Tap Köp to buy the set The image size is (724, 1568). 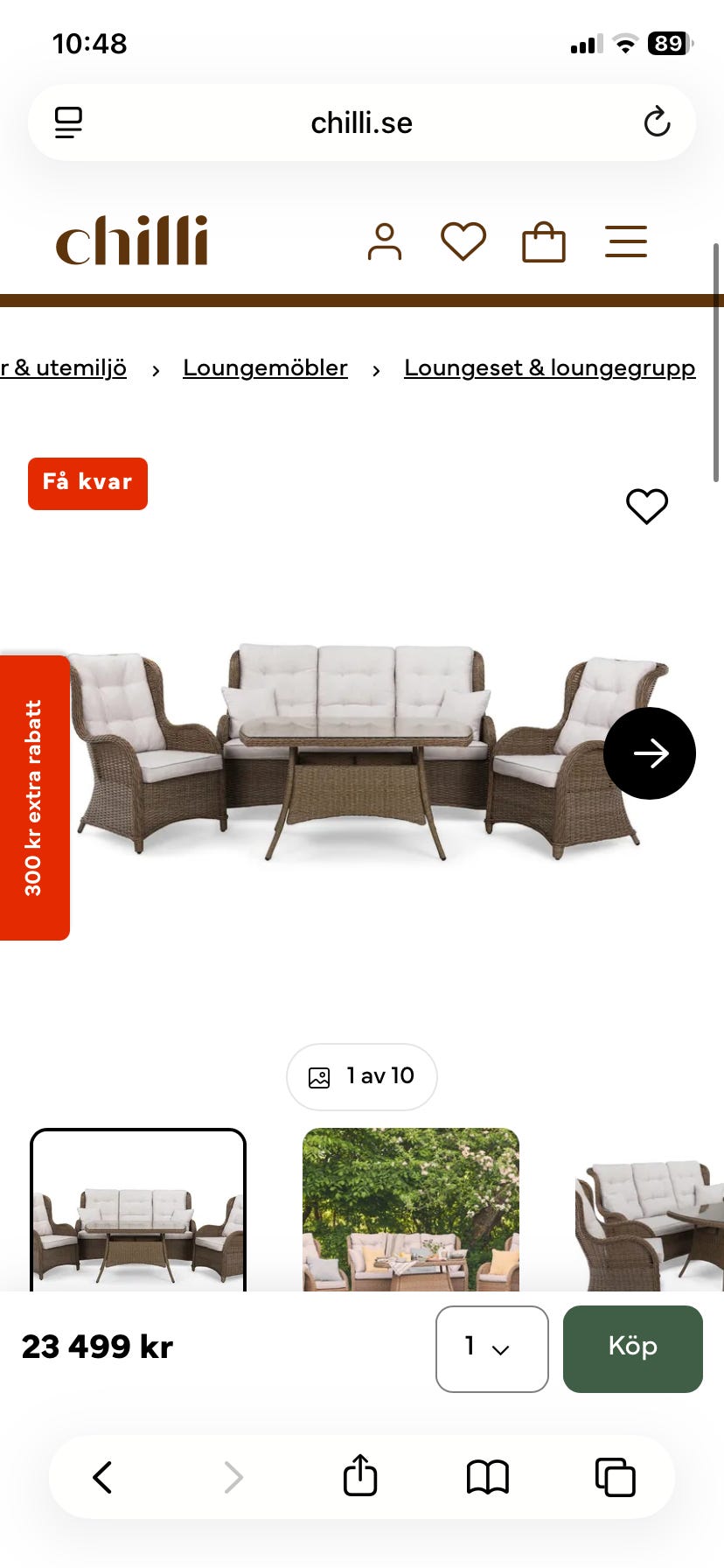click(x=633, y=1348)
